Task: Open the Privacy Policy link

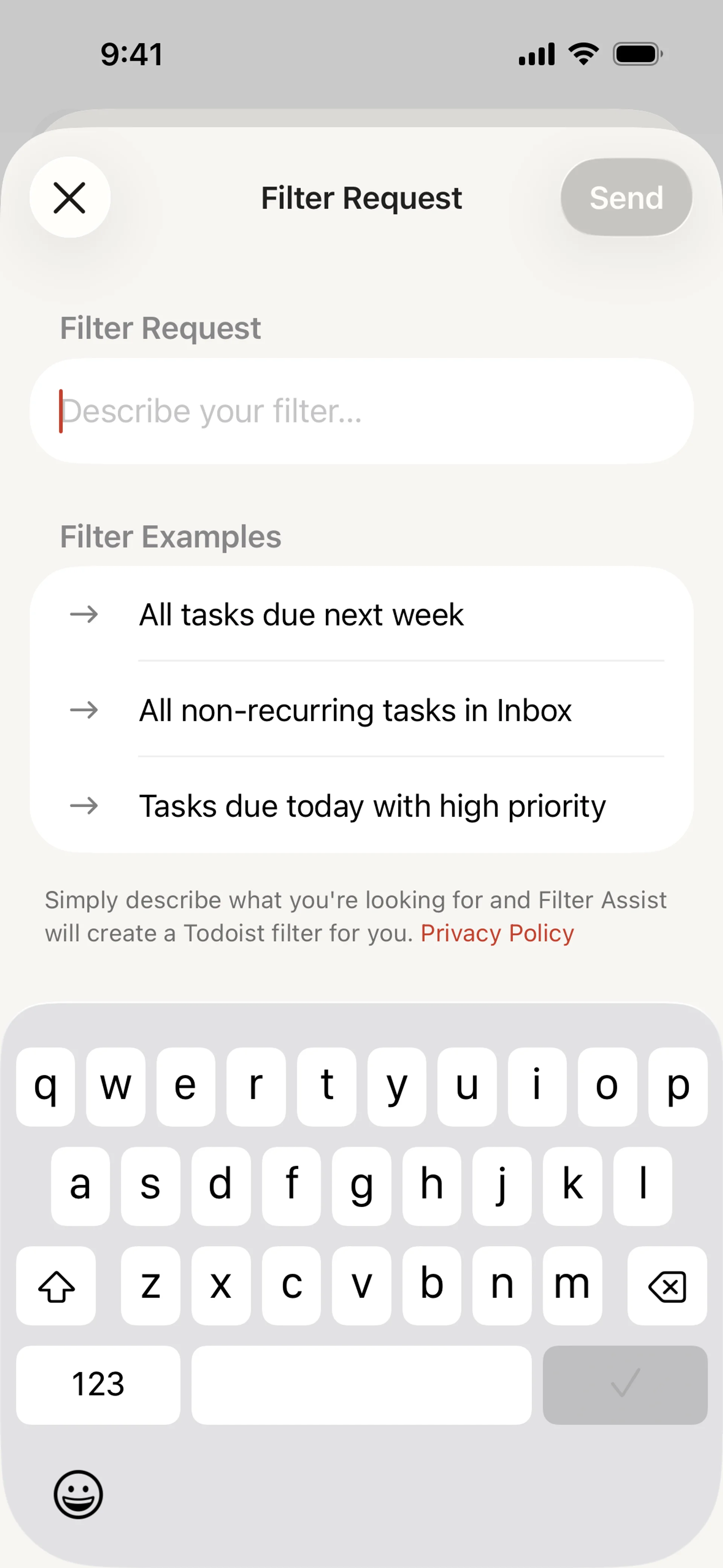Action: click(x=497, y=933)
